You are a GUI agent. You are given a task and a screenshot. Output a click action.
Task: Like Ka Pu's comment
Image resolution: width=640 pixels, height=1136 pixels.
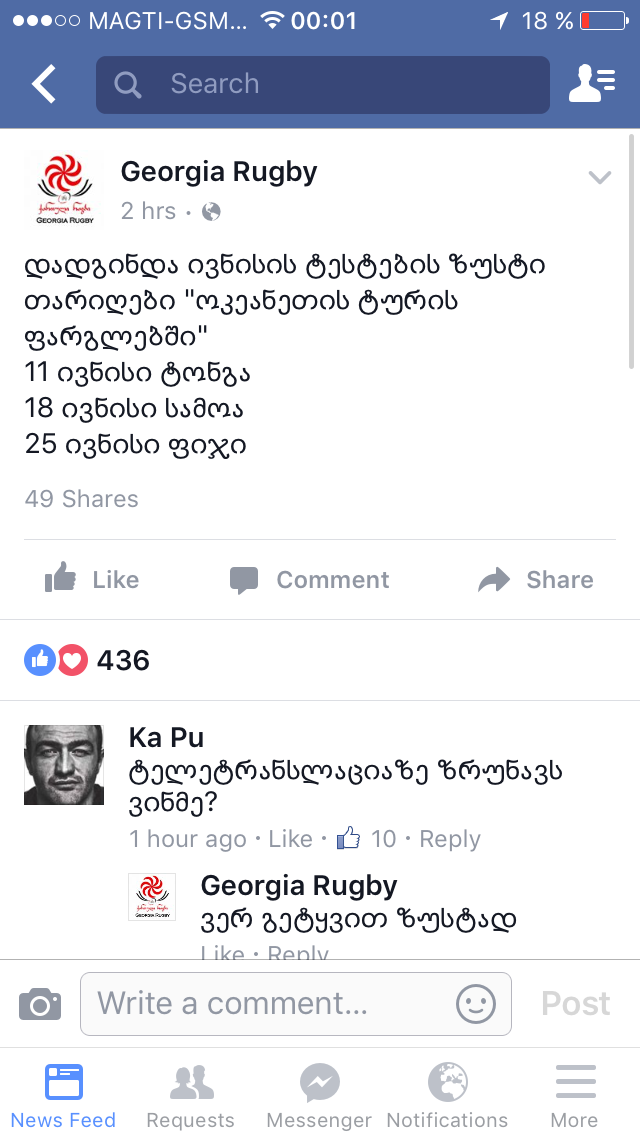tap(290, 839)
